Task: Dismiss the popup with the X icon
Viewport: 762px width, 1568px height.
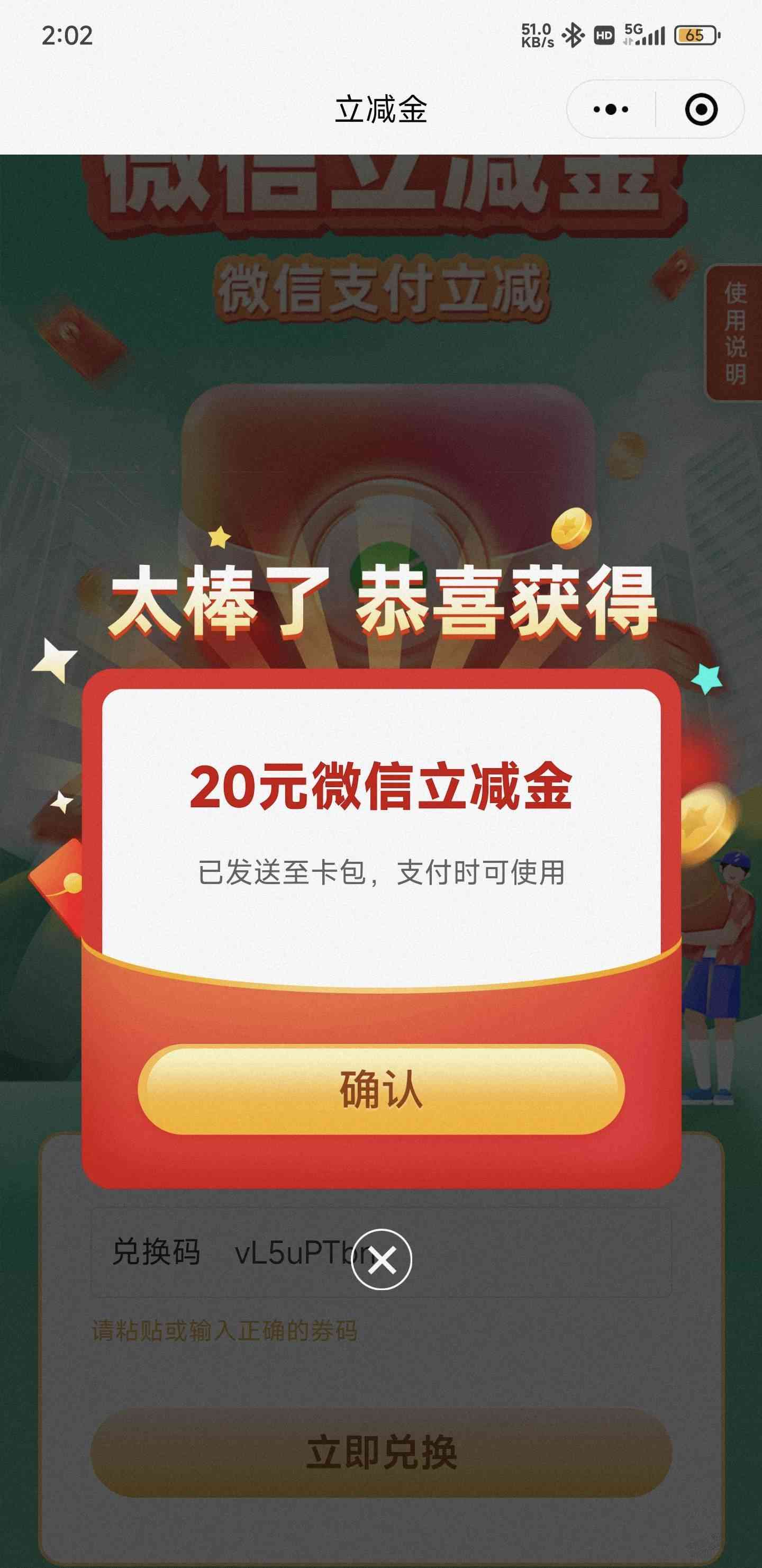Action: [x=382, y=1260]
